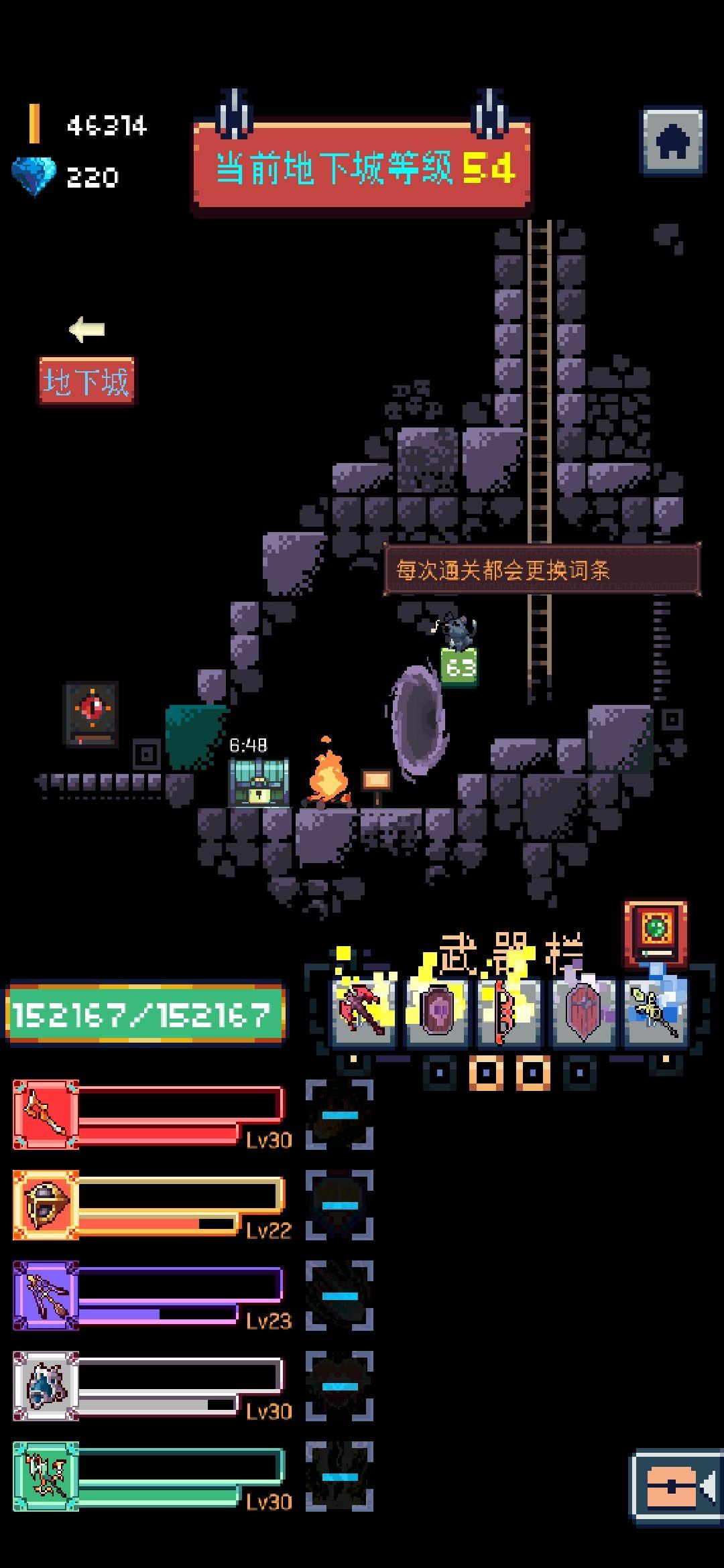Tap the home icon button

tap(672, 142)
